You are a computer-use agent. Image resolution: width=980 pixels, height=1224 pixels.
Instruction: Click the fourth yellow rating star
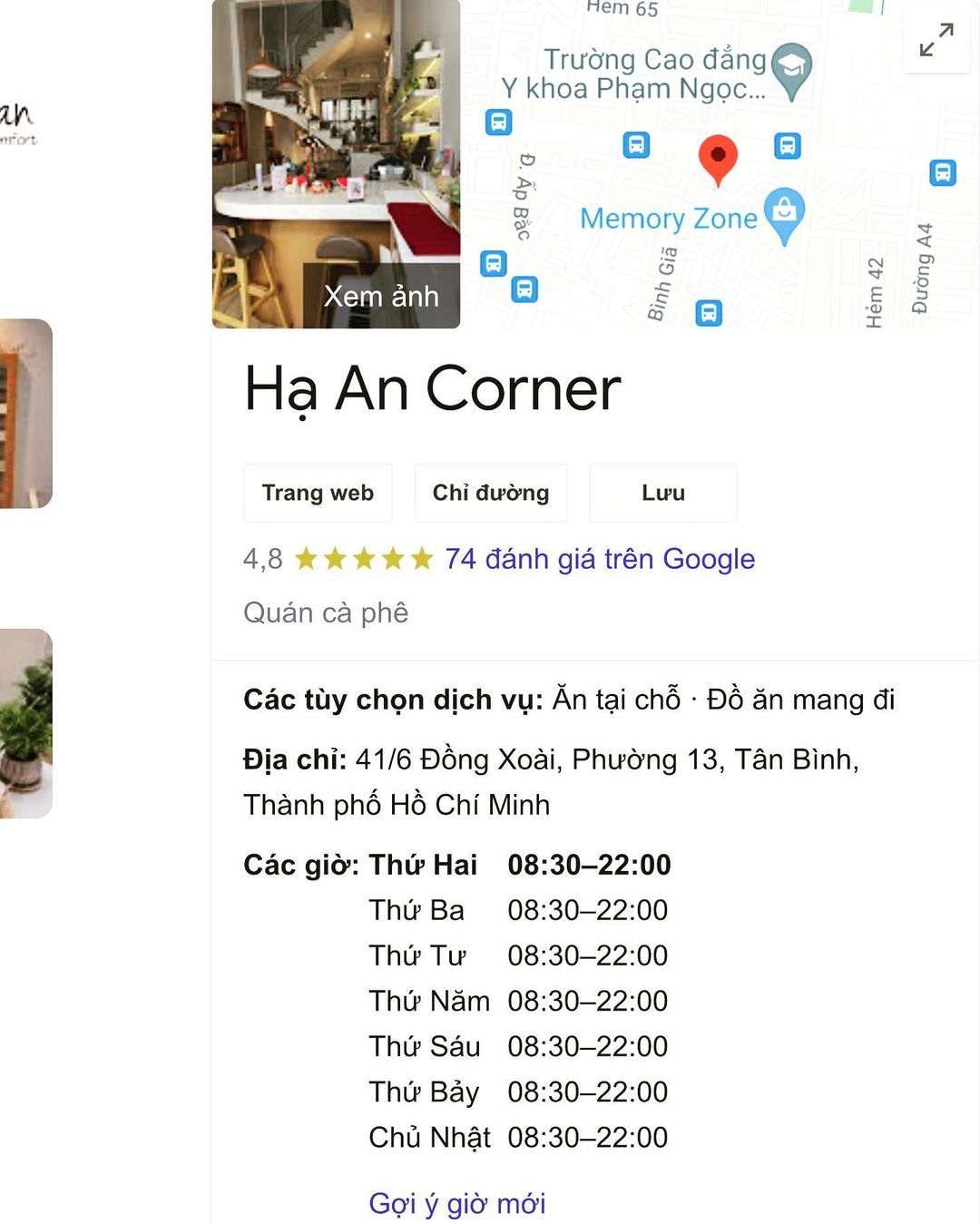pyautogui.click(x=392, y=559)
